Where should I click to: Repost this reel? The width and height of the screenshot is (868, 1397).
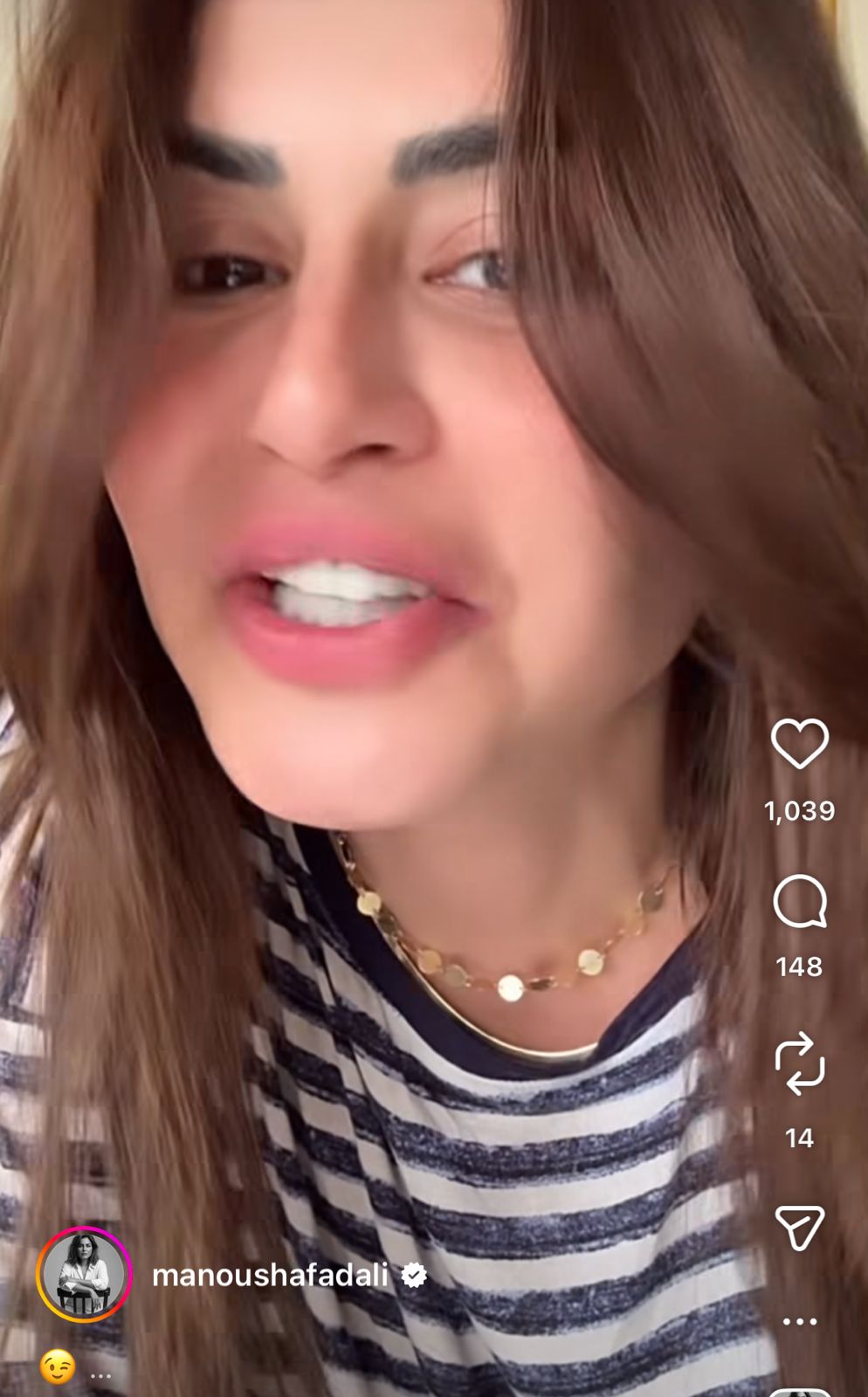tap(799, 1063)
